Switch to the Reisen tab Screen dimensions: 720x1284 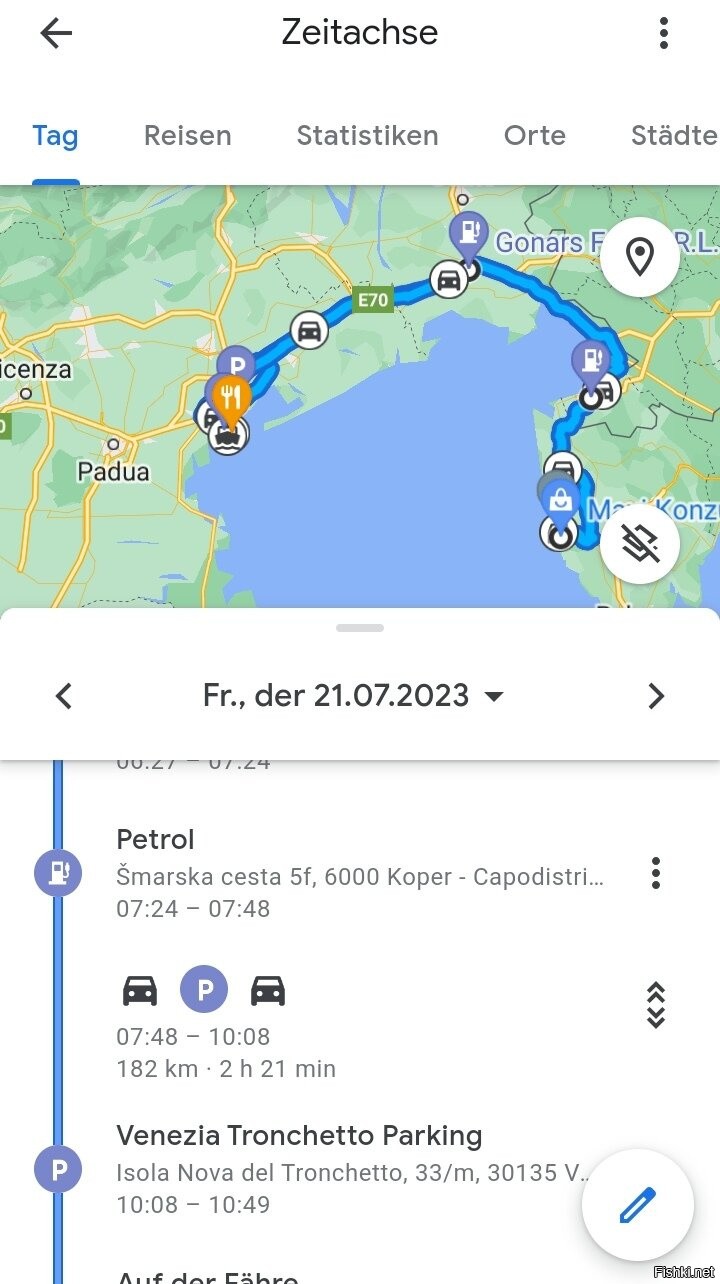(187, 136)
